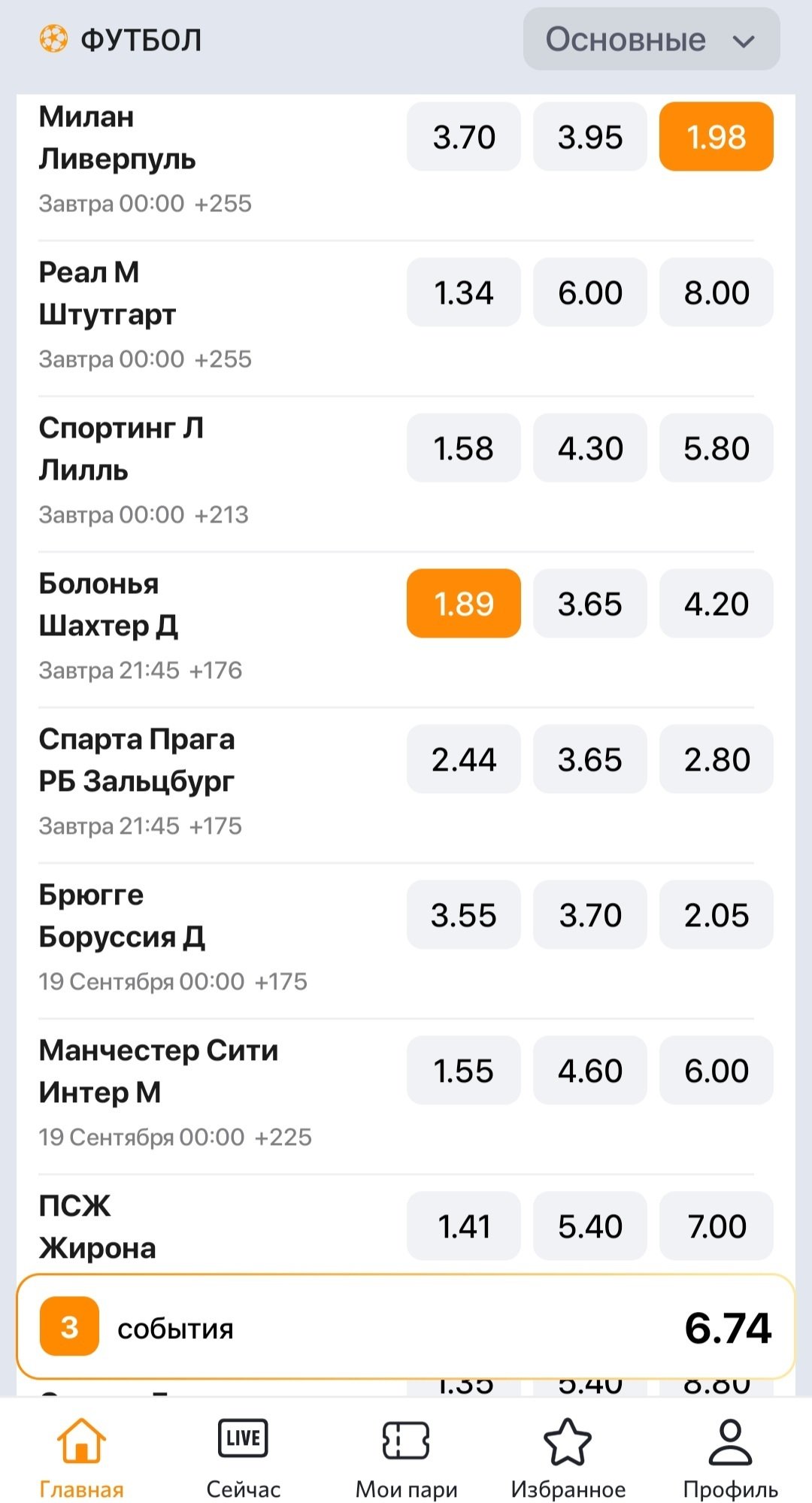
Task: Pick 1.34 odds for Реал М win
Action: pyautogui.click(x=463, y=292)
